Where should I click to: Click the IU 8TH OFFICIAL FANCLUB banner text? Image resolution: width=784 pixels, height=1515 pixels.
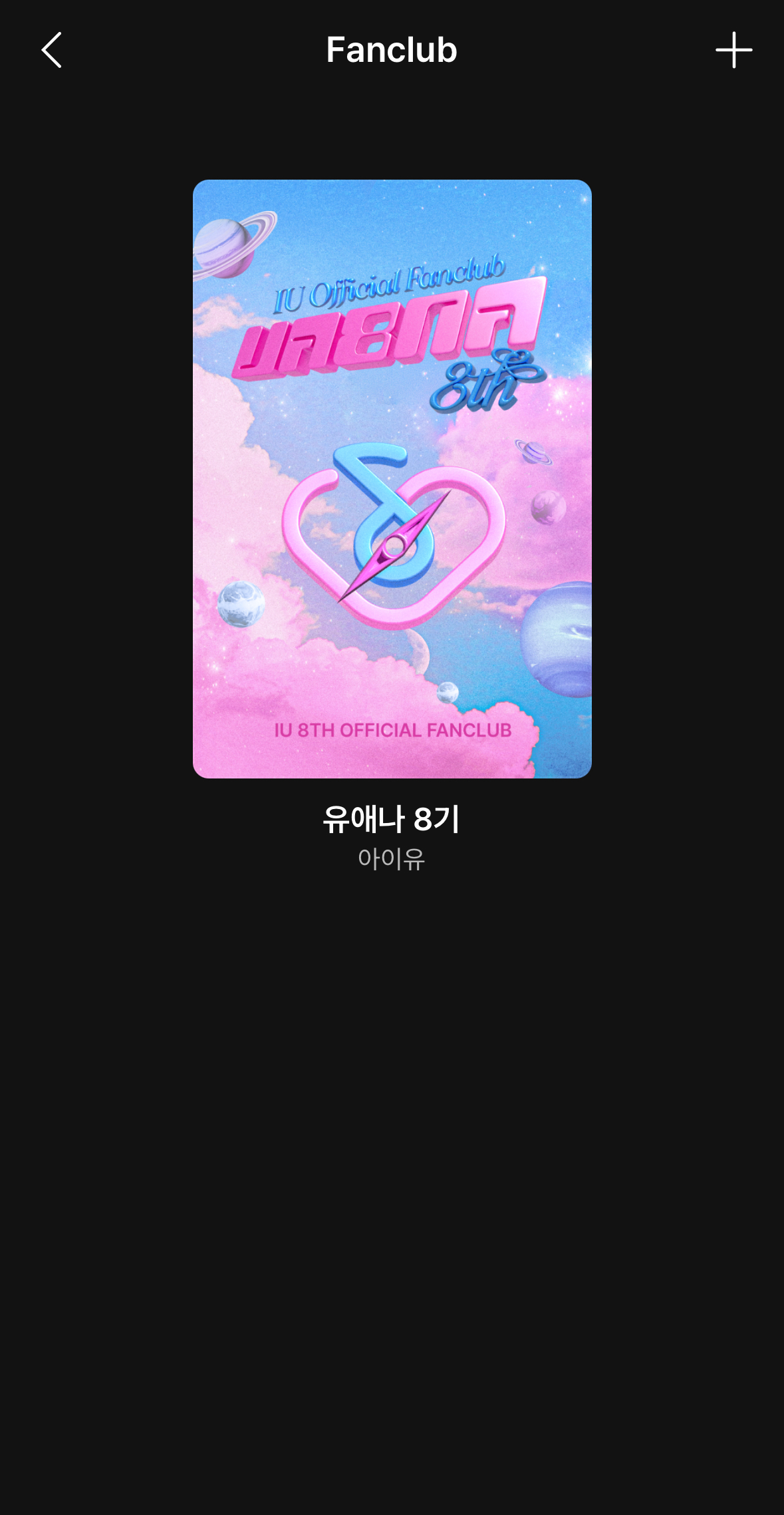[x=392, y=731]
